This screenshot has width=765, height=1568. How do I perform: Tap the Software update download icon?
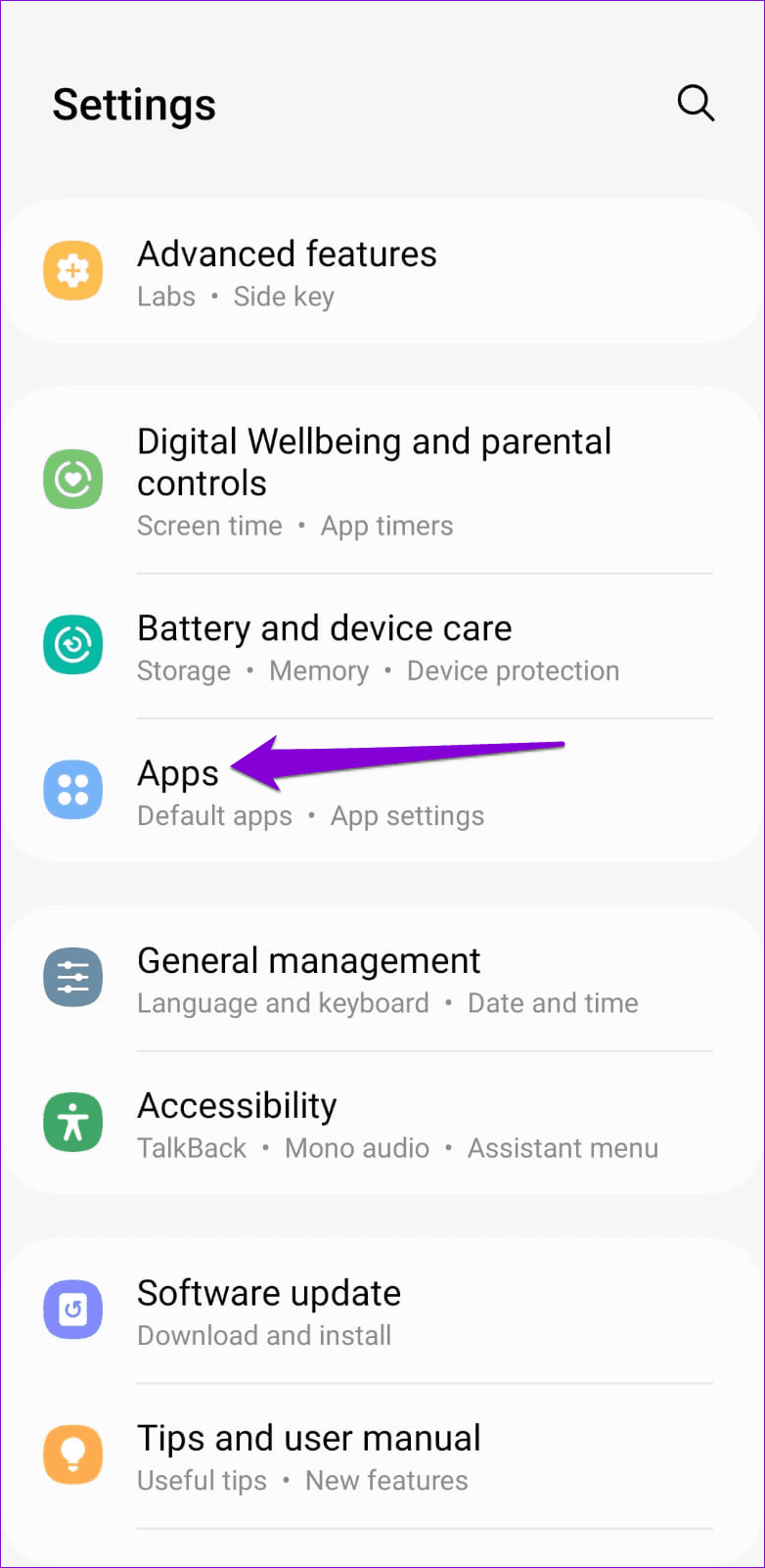coord(72,1309)
